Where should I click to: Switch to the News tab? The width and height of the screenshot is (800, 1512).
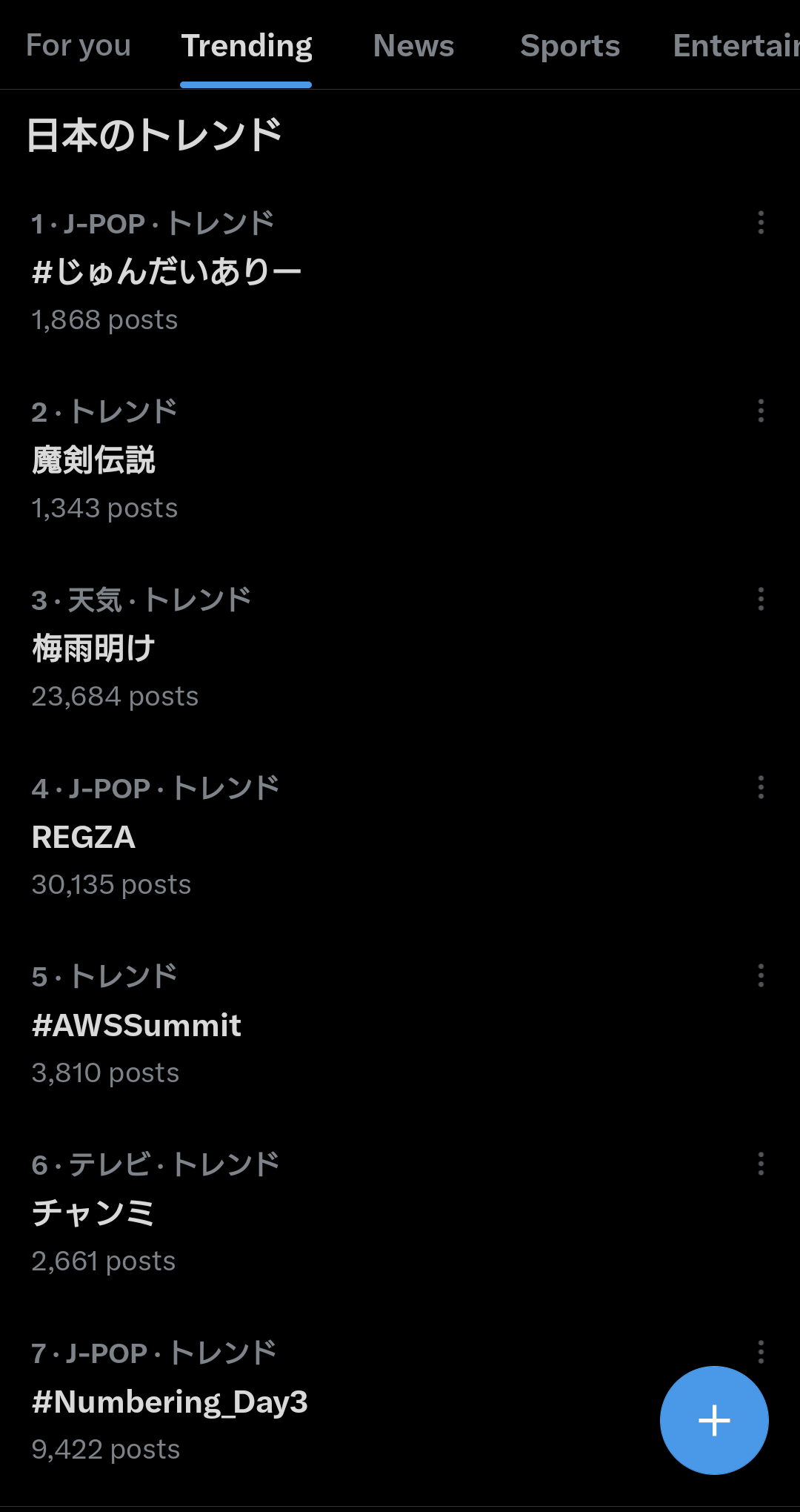413,45
